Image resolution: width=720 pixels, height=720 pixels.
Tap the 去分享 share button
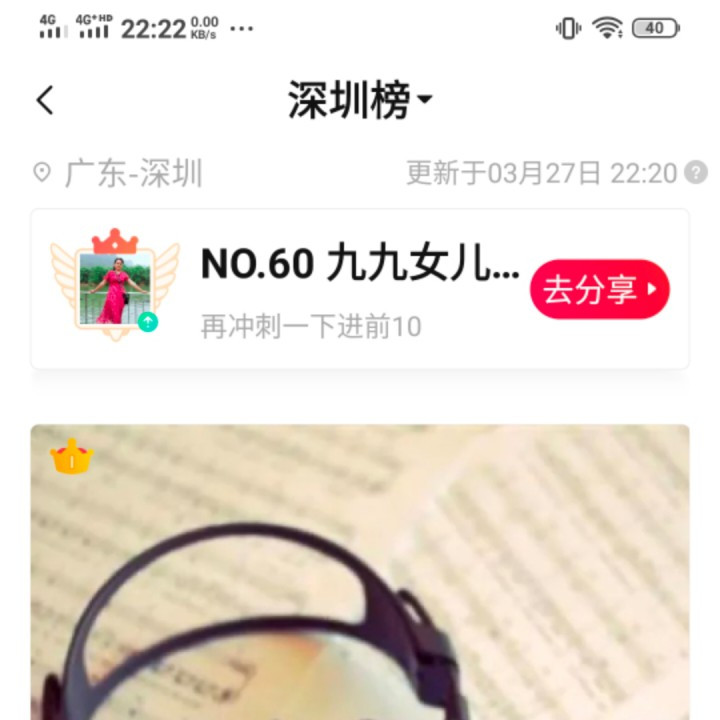(599, 290)
